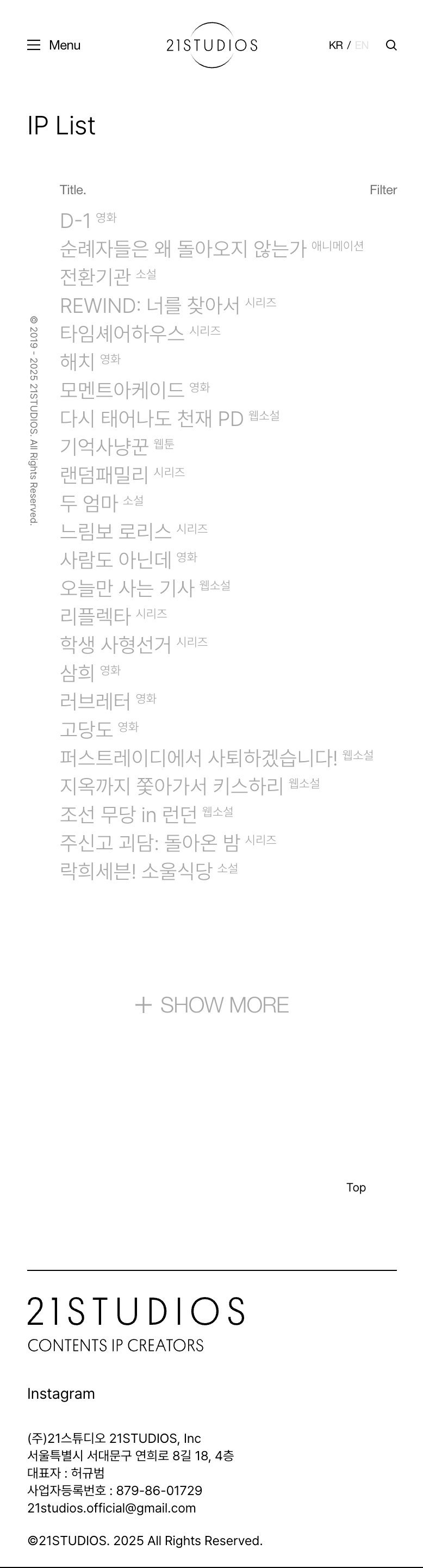423x1568 pixels.
Task: Open 랜덤패밀리 series
Action: click(104, 475)
